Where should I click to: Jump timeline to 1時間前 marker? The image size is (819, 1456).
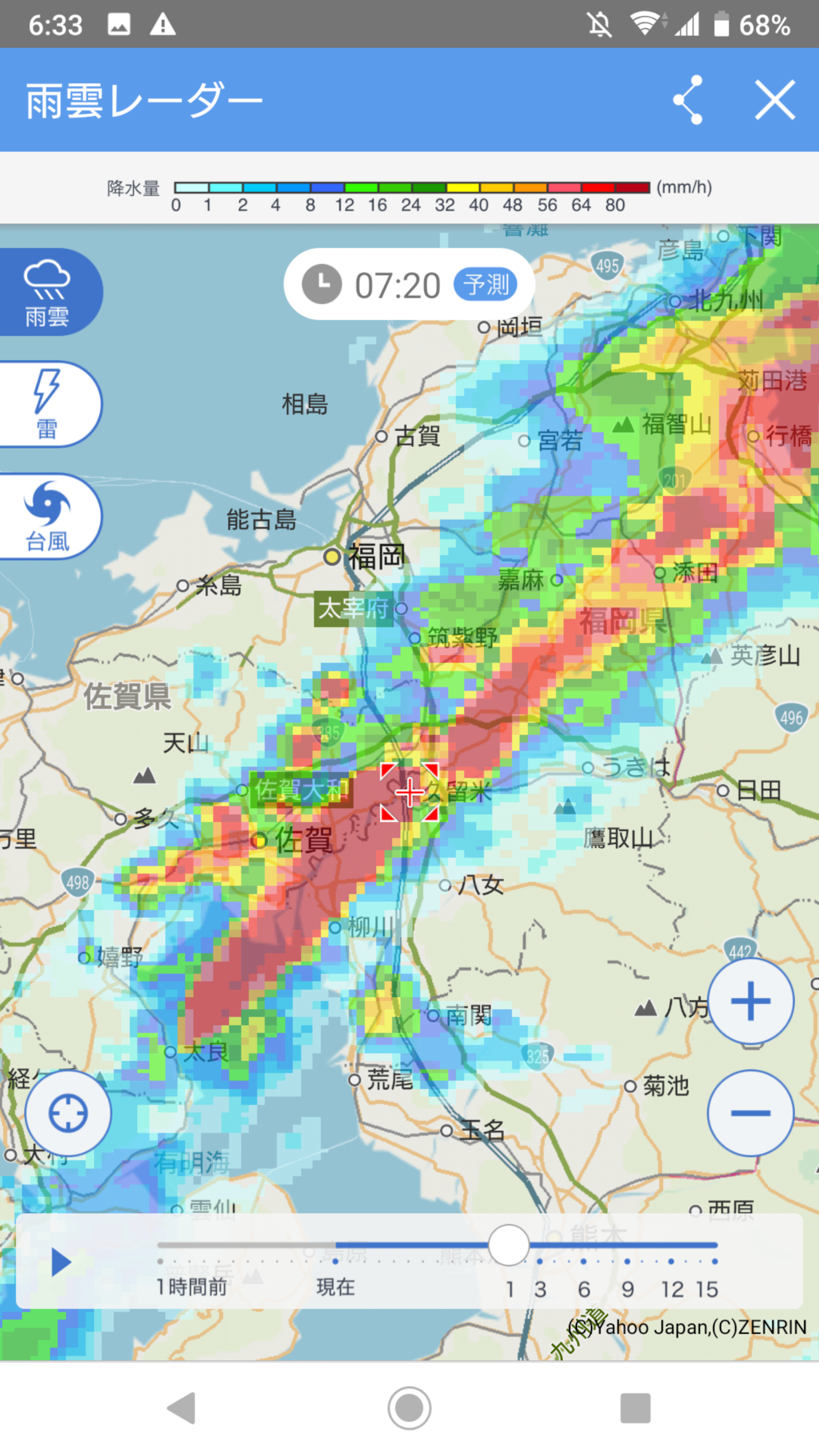pos(160,1261)
